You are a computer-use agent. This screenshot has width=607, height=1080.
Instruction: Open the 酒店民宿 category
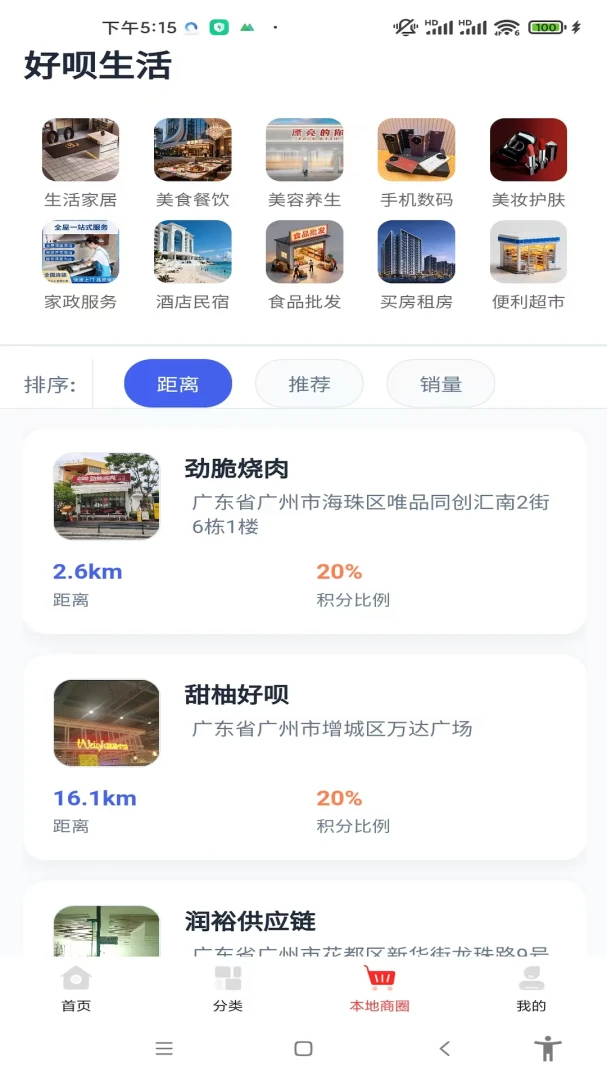[x=192, y=265]
